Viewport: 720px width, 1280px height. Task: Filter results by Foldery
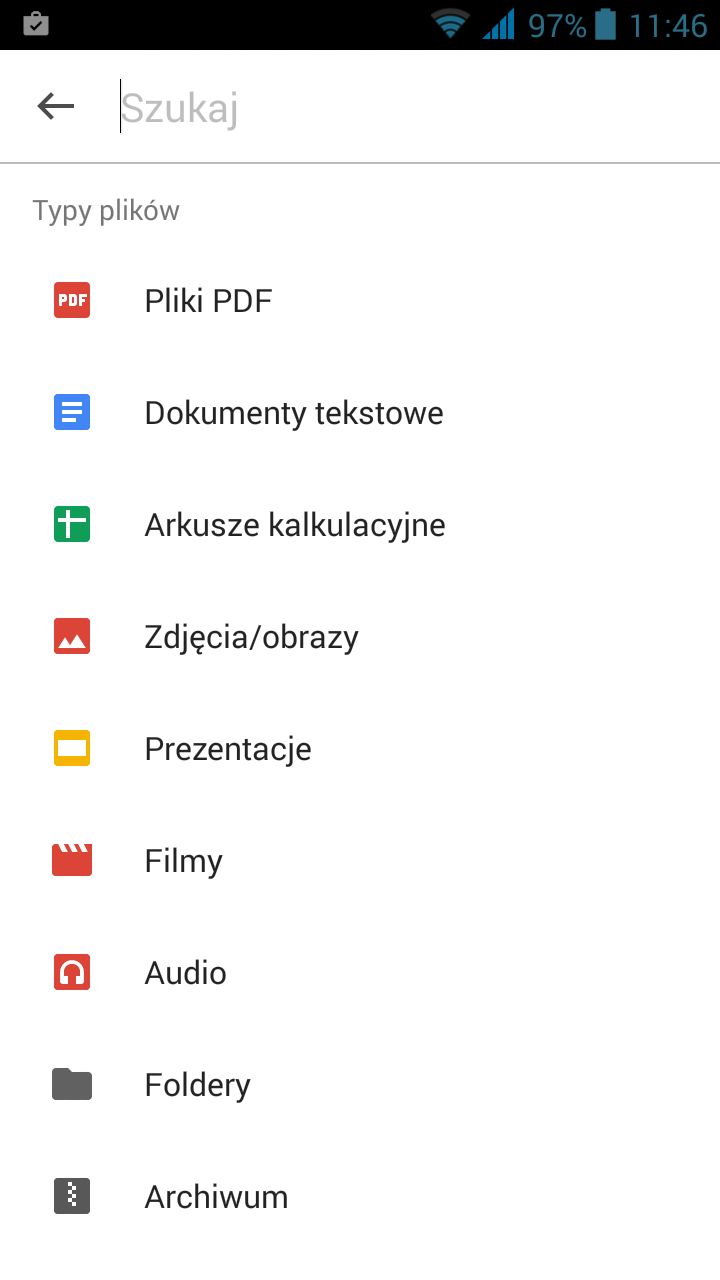(197, 1083)
